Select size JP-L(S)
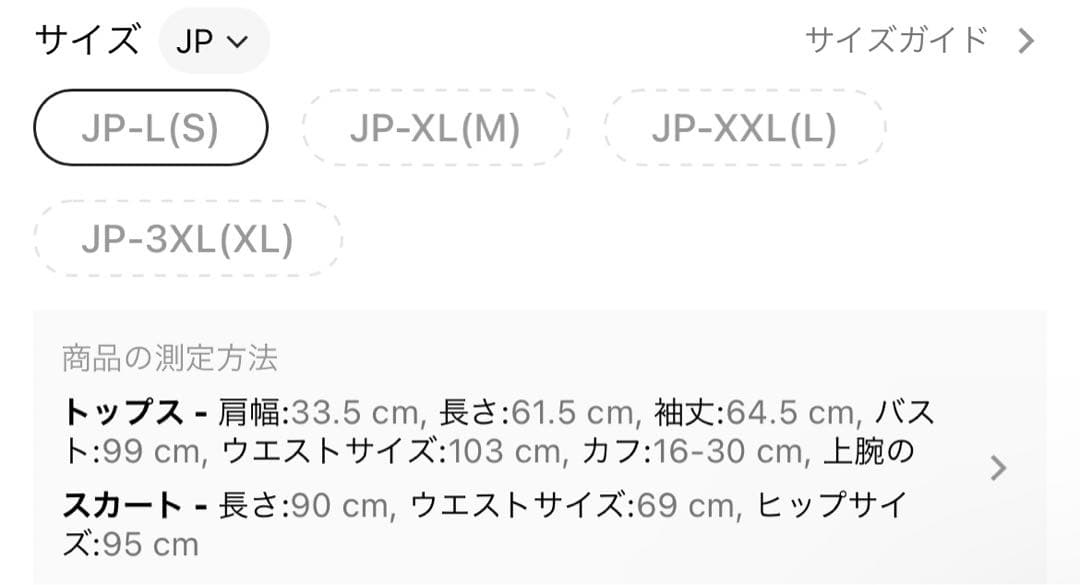Viewport: 1080px width, 585px height. pyautogui.click(x=151, y=128)
